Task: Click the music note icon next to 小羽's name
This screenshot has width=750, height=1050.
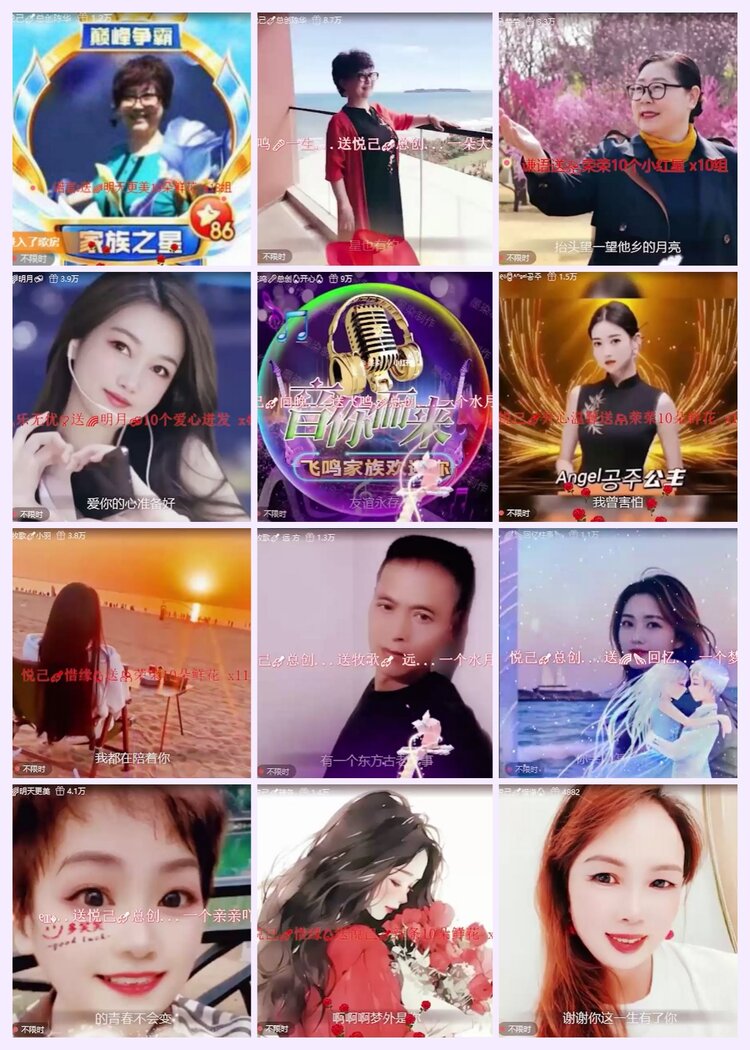Action: pos(31,535)
